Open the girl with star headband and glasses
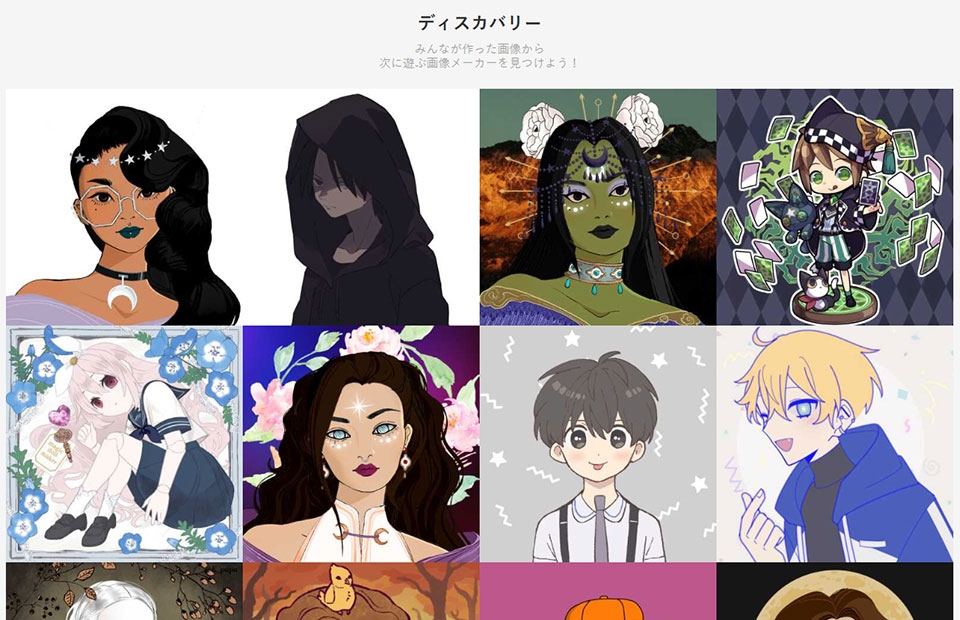 pyautogui.click(x=124, y=207)
